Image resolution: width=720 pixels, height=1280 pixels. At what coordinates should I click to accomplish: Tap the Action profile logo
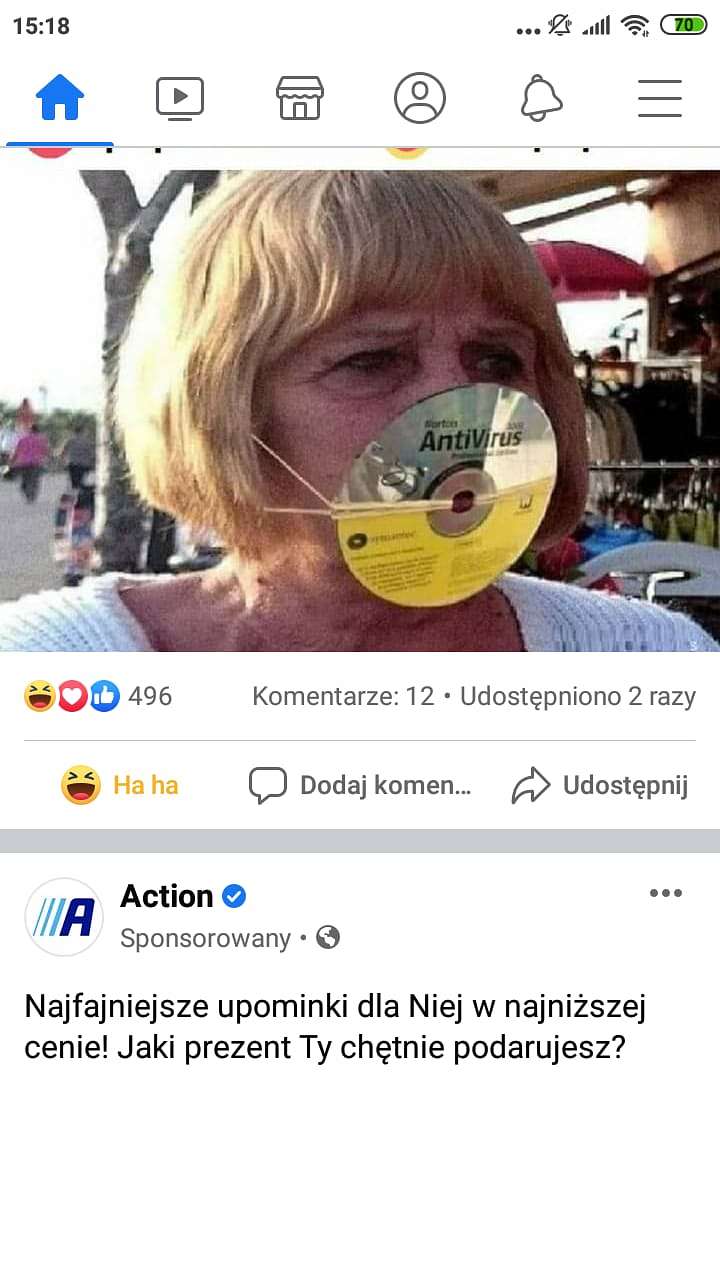coord(64,917)
